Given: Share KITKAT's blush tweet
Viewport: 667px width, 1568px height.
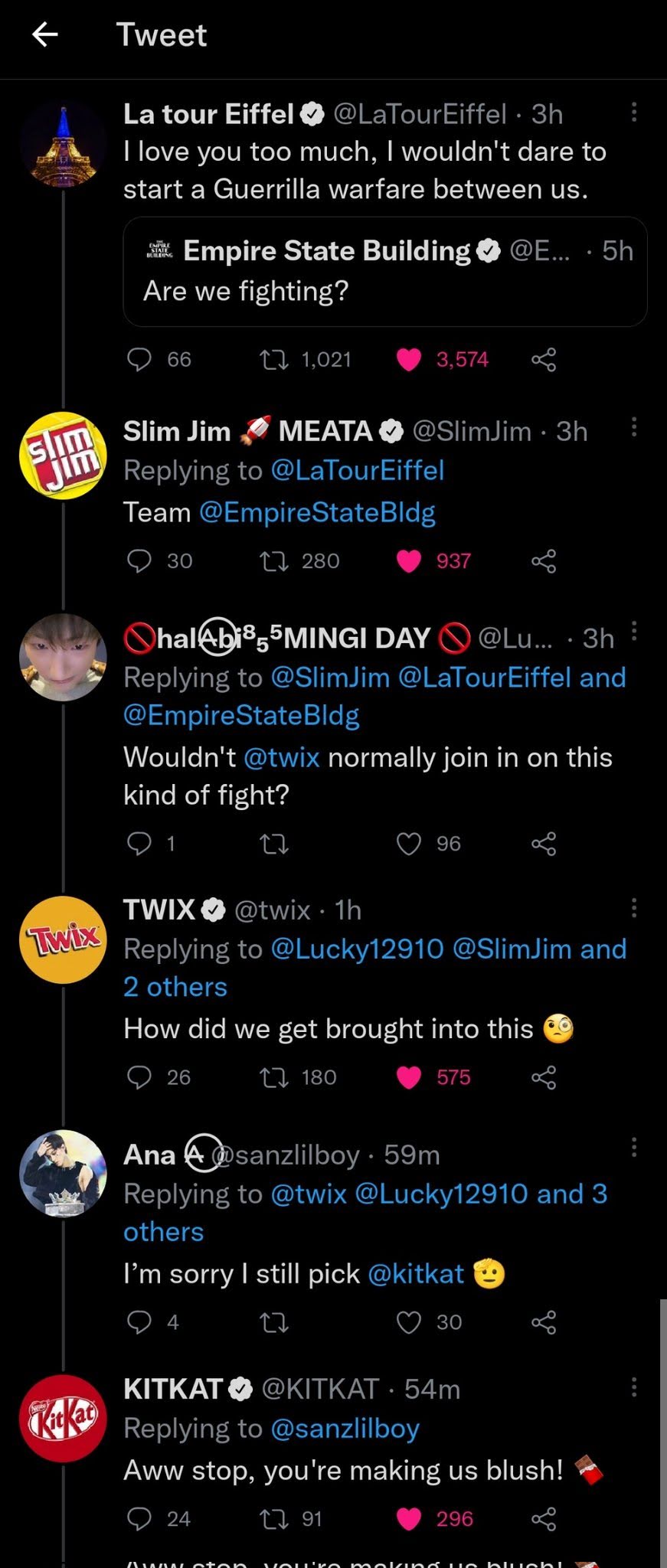Looking at the screenshot, I should click(544, 1519).
